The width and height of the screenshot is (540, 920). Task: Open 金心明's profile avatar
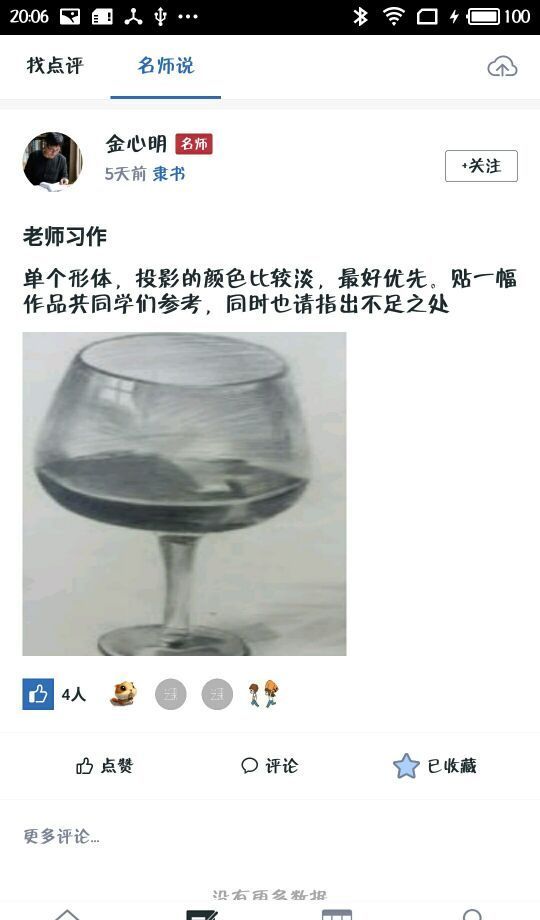point(53,161)
